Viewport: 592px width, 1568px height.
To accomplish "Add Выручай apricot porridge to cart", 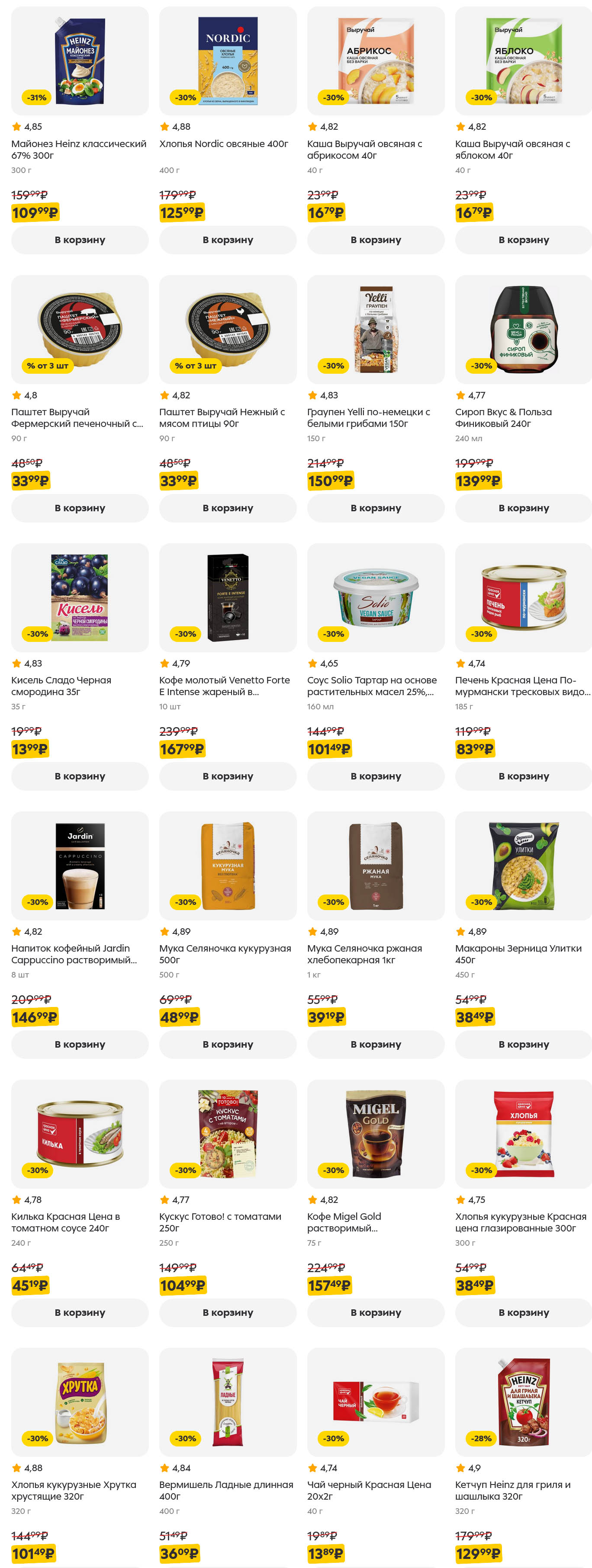I will [x=376, y=240].
